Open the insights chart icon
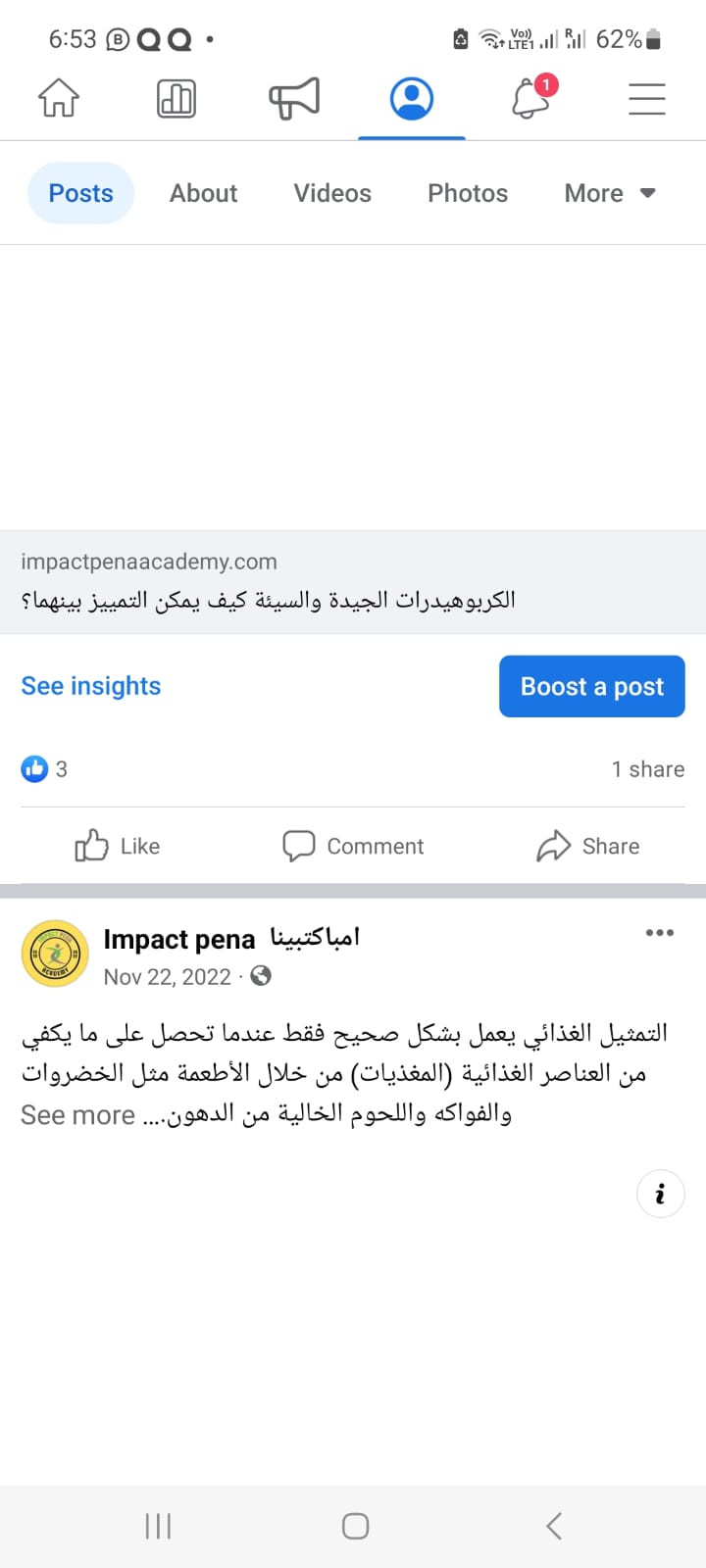Viewport: 706px width, 1568px height. pyautogui.click(x=176, y=98)
